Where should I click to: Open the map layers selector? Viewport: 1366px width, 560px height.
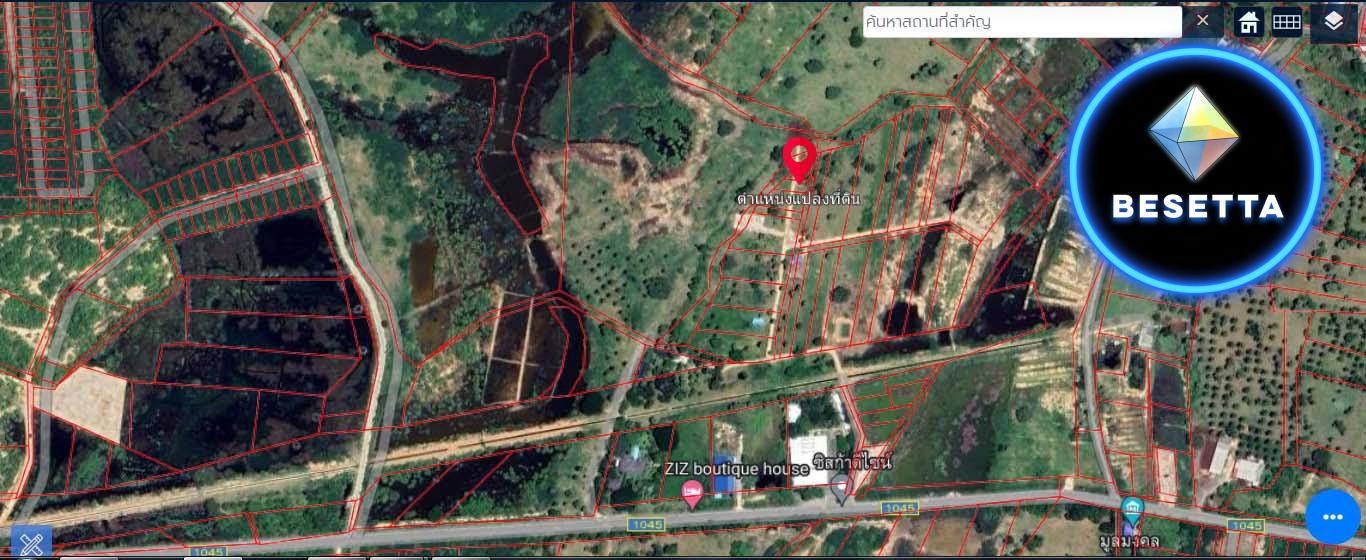(x=1334, y=22)
